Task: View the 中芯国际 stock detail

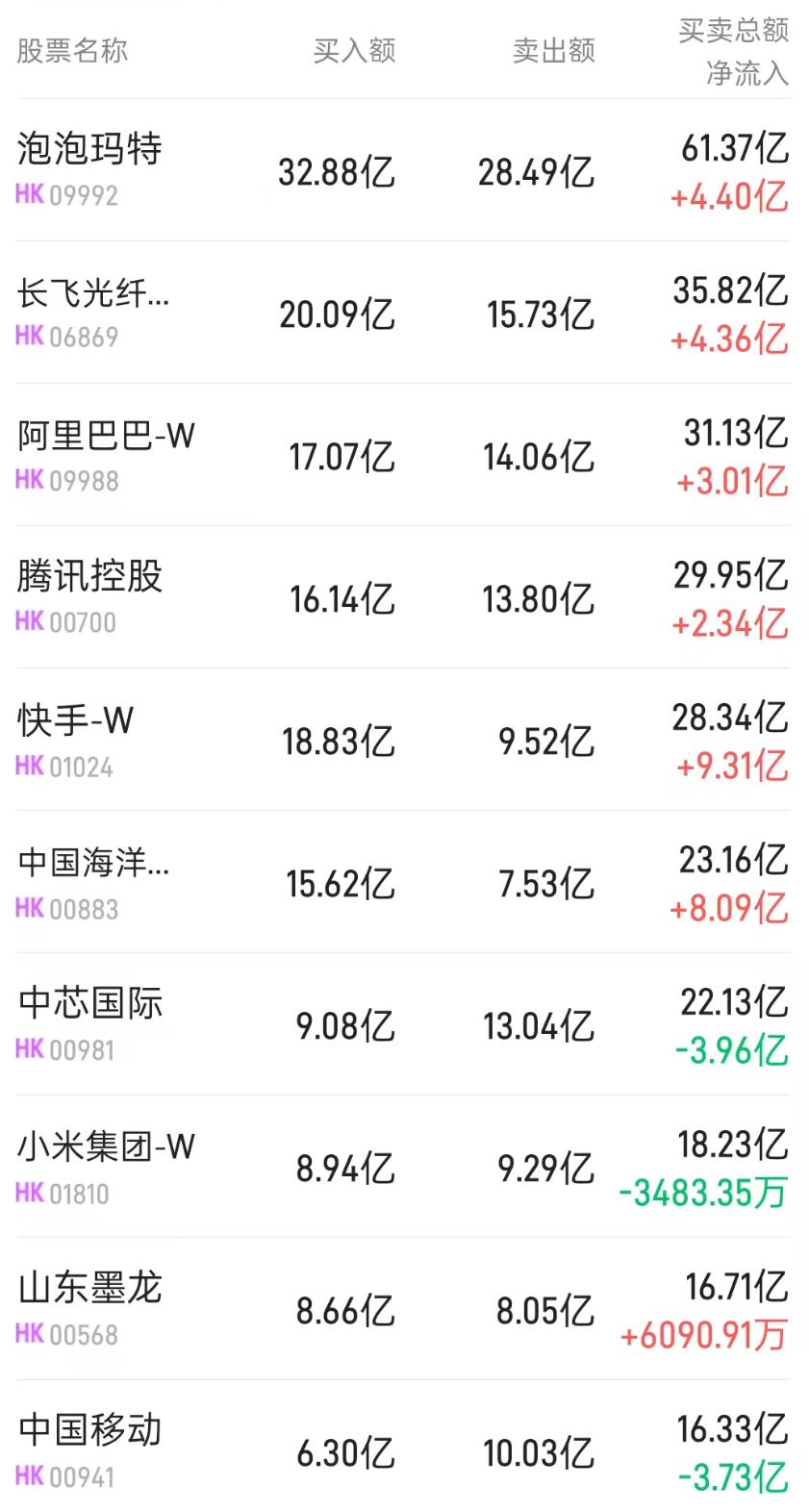Action: coord(91,1003)
